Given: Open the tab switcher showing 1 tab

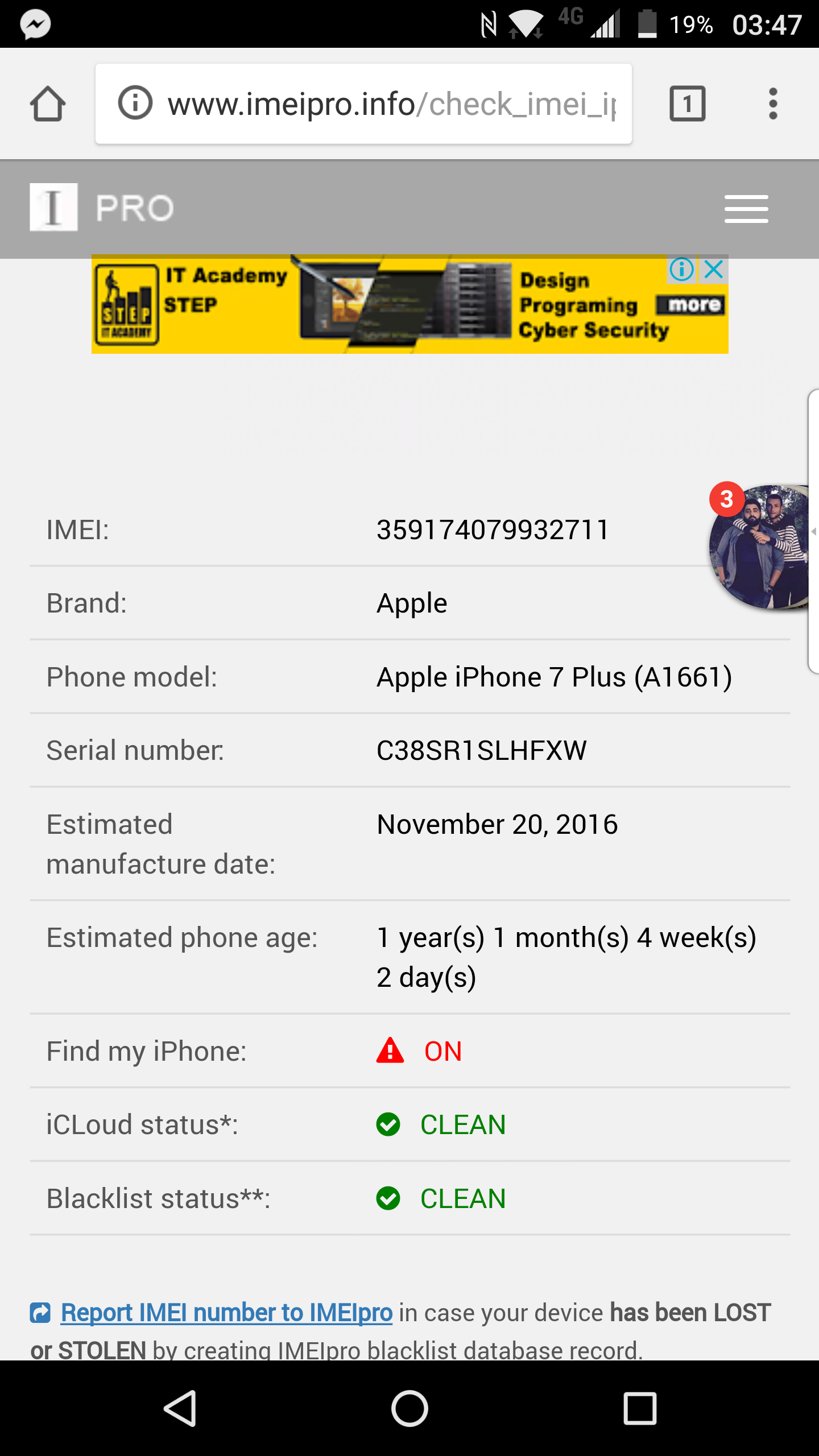Looking at the screenshot, I should point(688,104).
